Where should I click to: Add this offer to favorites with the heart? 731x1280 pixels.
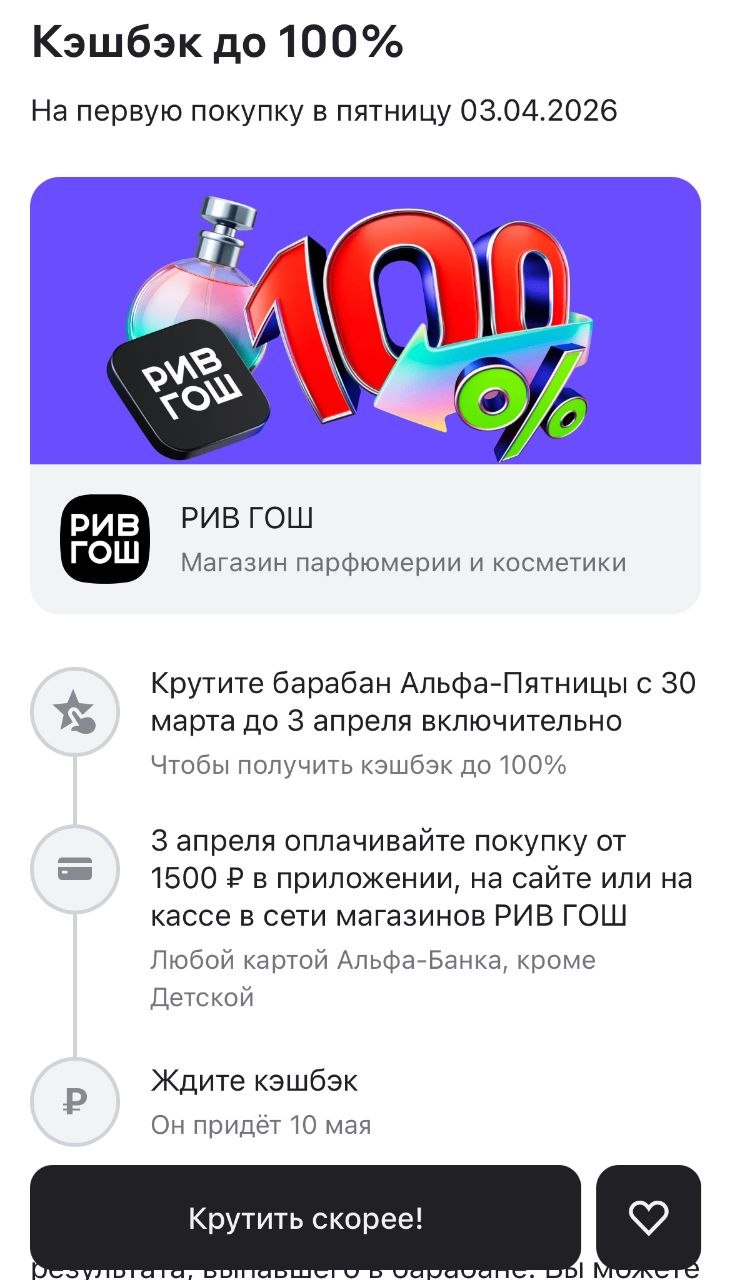648,1217
